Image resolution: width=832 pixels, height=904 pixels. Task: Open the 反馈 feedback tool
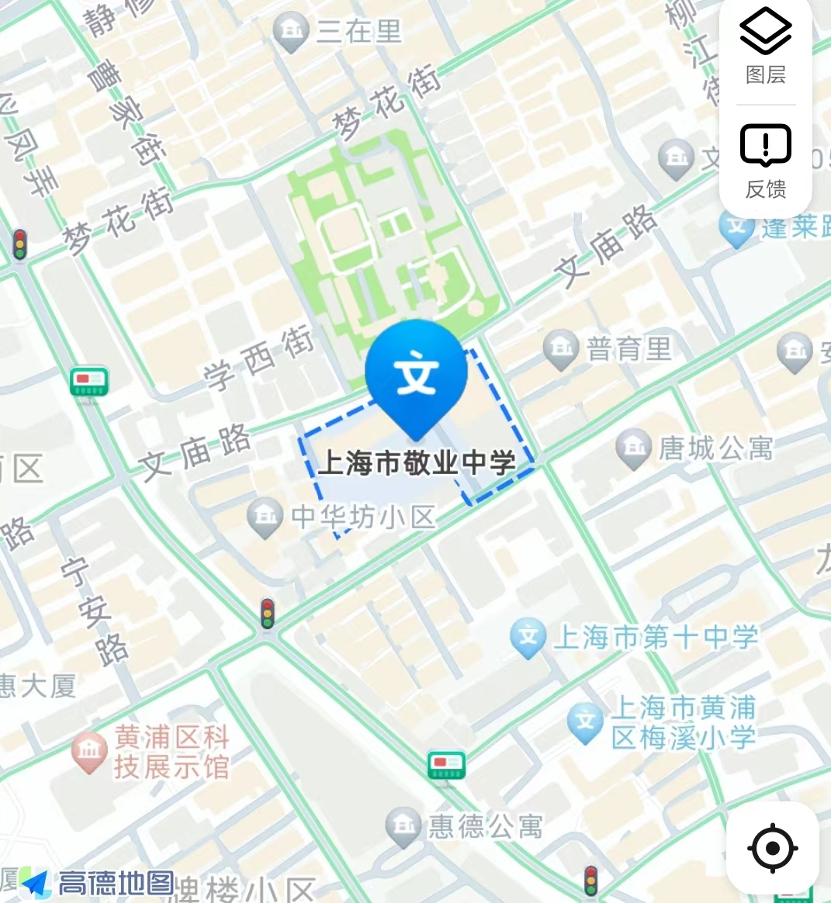764,152
